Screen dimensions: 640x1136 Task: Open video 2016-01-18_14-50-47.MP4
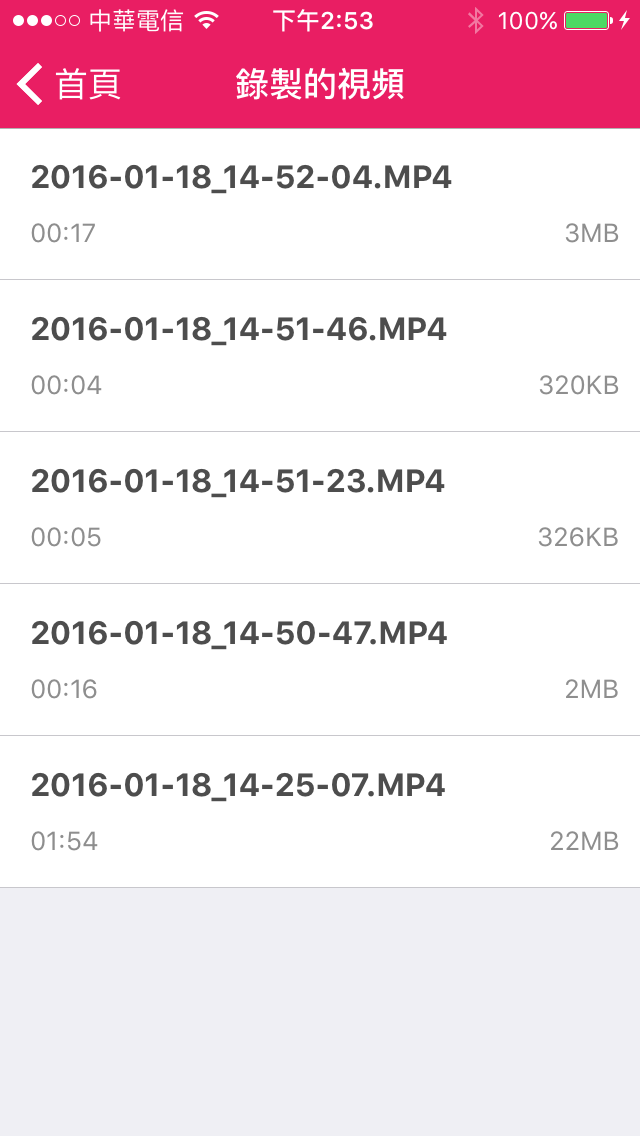[x=320, y=660]
